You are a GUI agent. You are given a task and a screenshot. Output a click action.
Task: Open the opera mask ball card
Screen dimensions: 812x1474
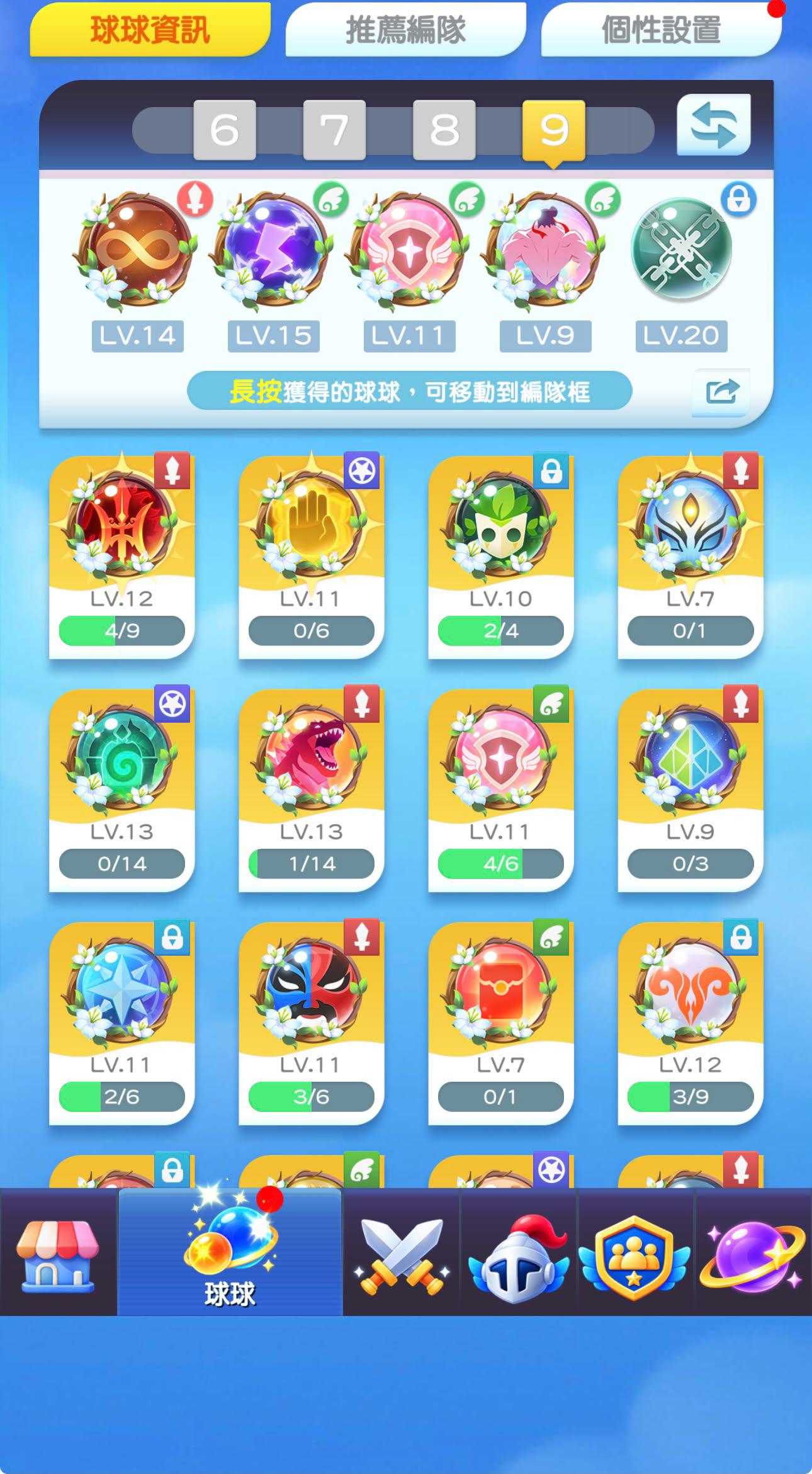pos(312,1023)
